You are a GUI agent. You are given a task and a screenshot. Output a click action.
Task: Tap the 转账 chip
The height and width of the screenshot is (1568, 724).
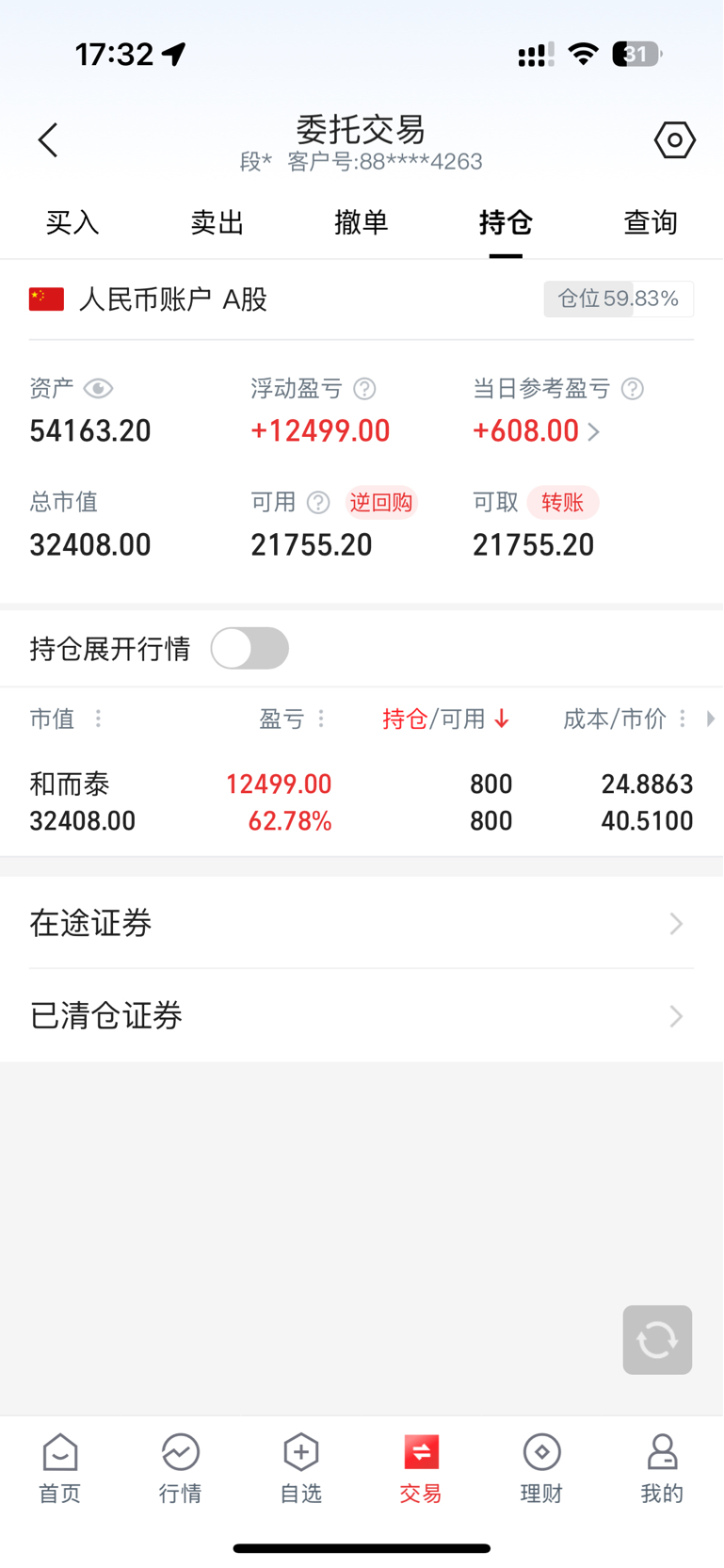pyautogui.click(x=563, y=502)
